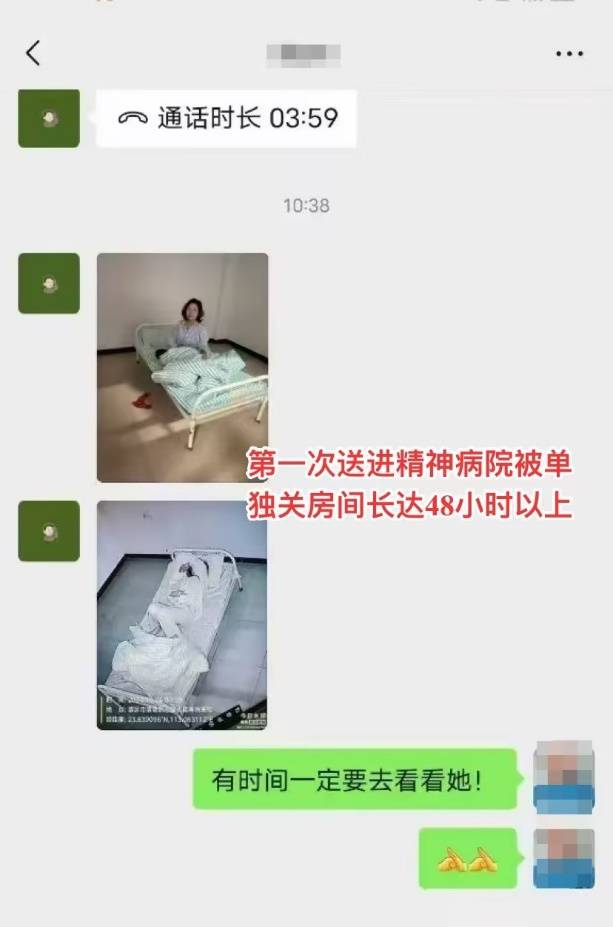Open photo of woman sitting on bed
This screenshot has width=613, height=927.
[x=182, y=367]
